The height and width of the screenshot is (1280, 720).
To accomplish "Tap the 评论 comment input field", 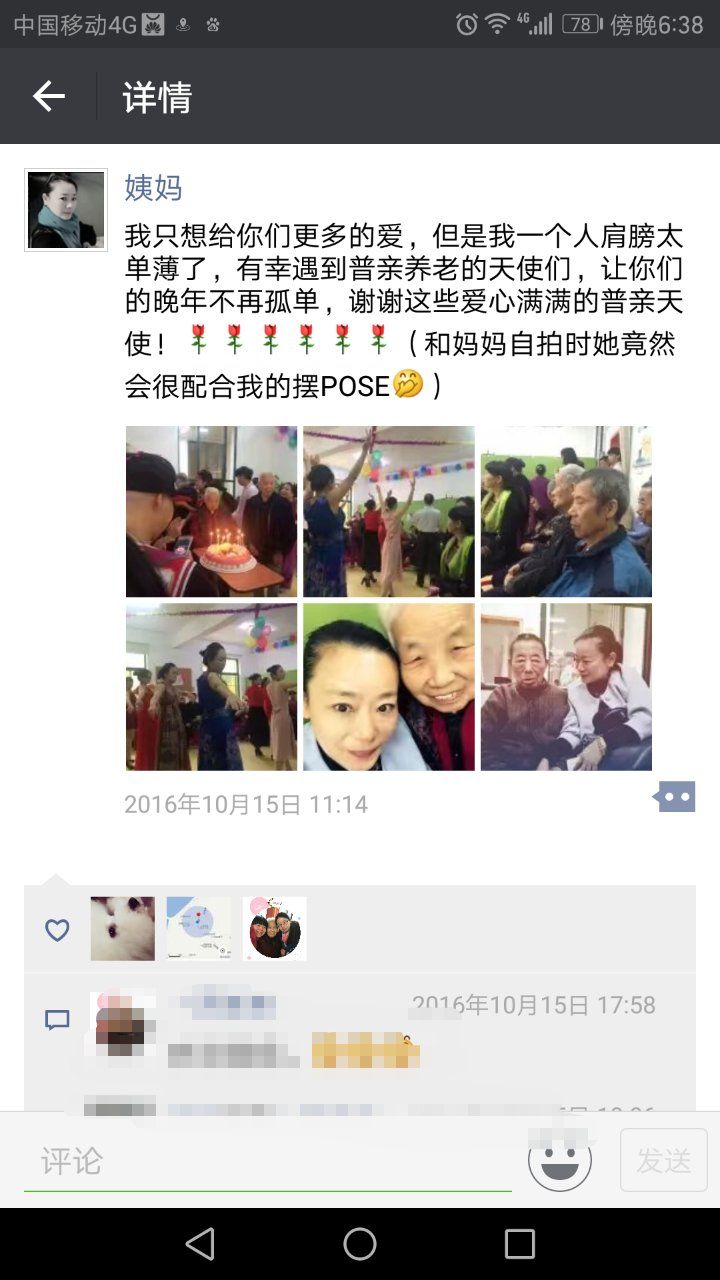I will click(x=268, y=1161).
